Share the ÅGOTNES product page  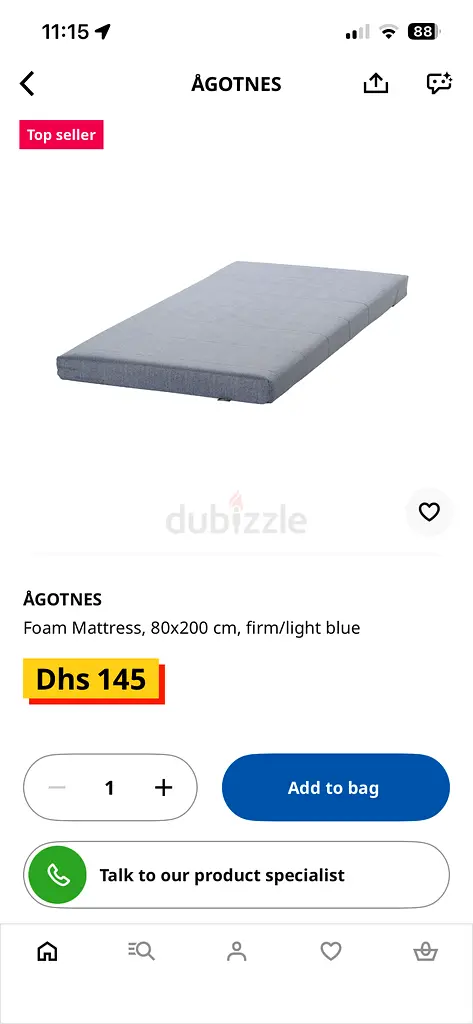click(x=376, y=83)
